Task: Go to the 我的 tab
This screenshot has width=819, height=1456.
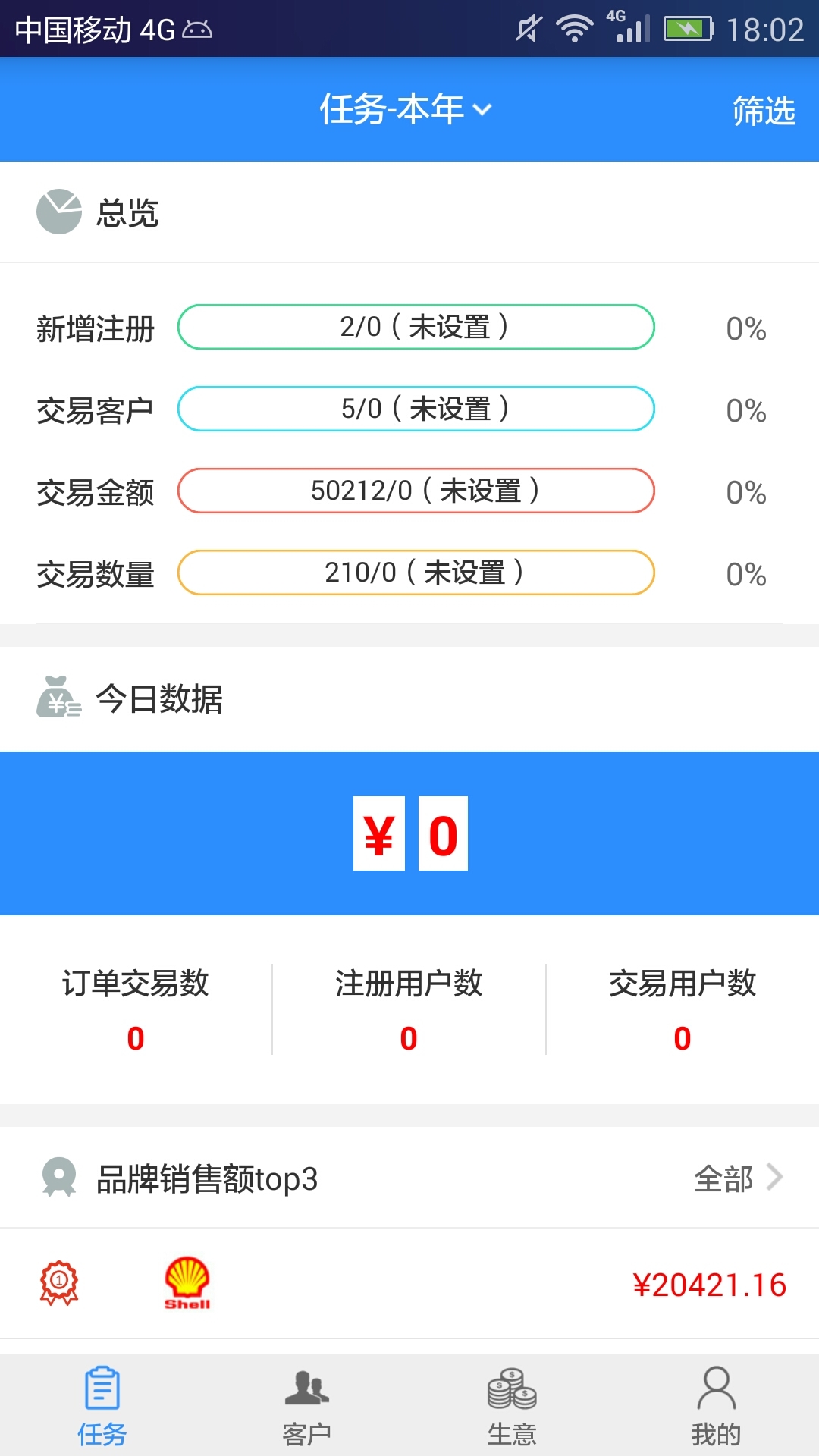Action: click(716, 1407)
